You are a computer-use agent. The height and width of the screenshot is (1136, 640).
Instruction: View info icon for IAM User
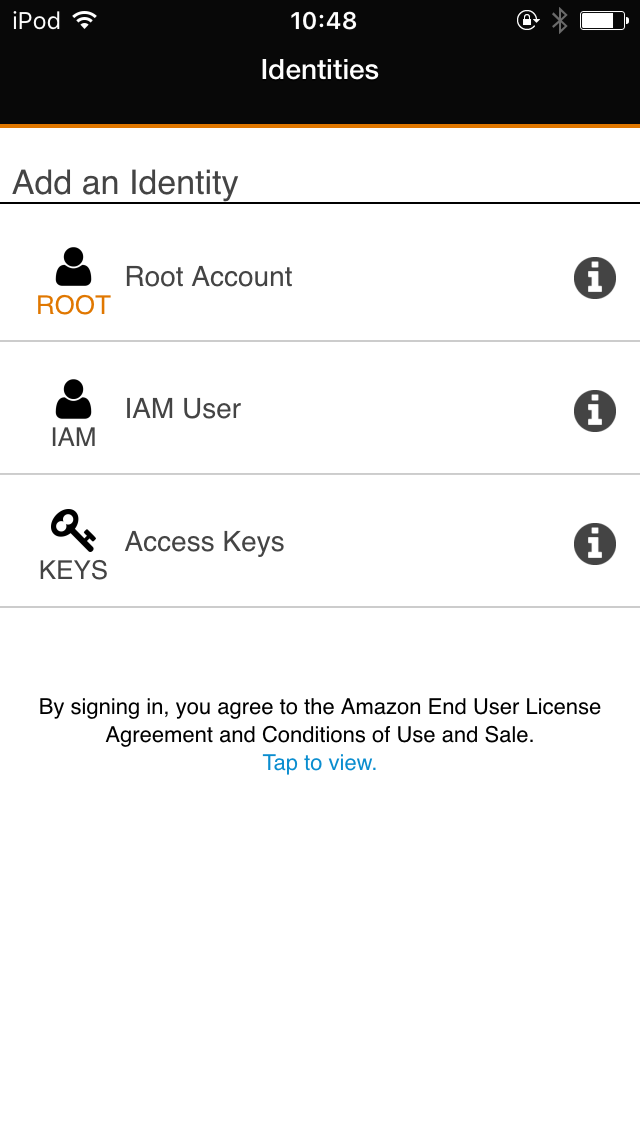[x=594, y=411]
